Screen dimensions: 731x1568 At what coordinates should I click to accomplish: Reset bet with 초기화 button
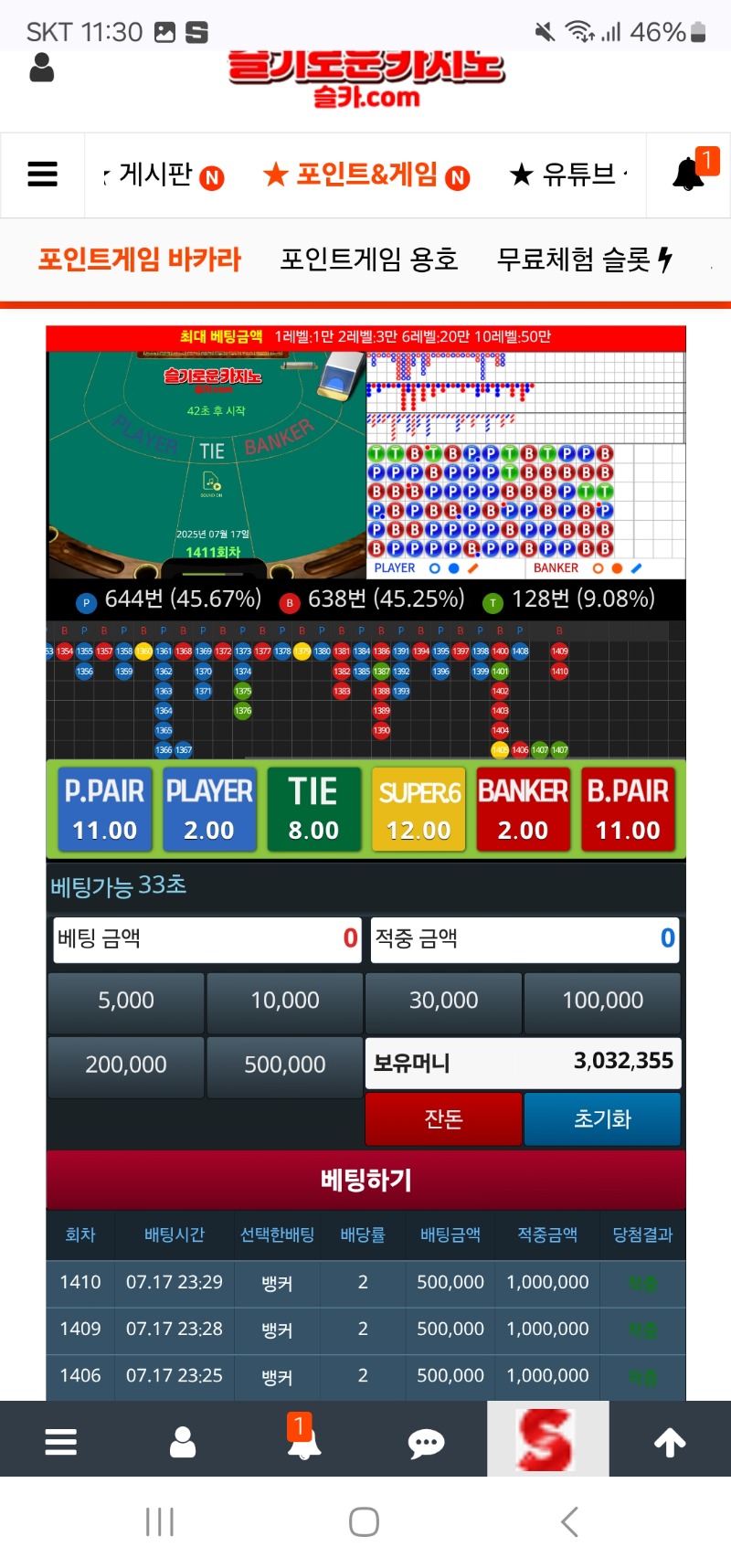(602, 1119)
